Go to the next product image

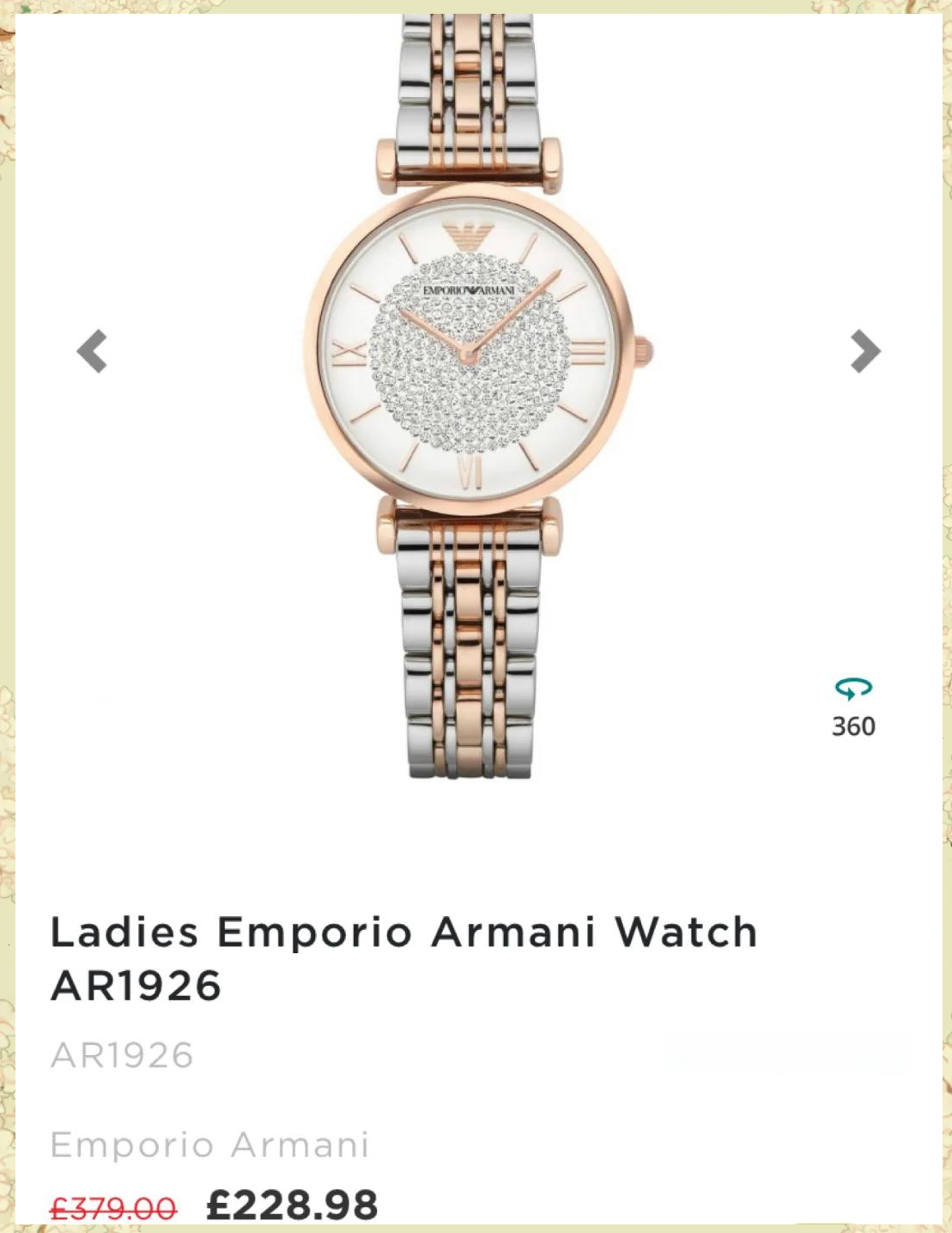point(865,351)
